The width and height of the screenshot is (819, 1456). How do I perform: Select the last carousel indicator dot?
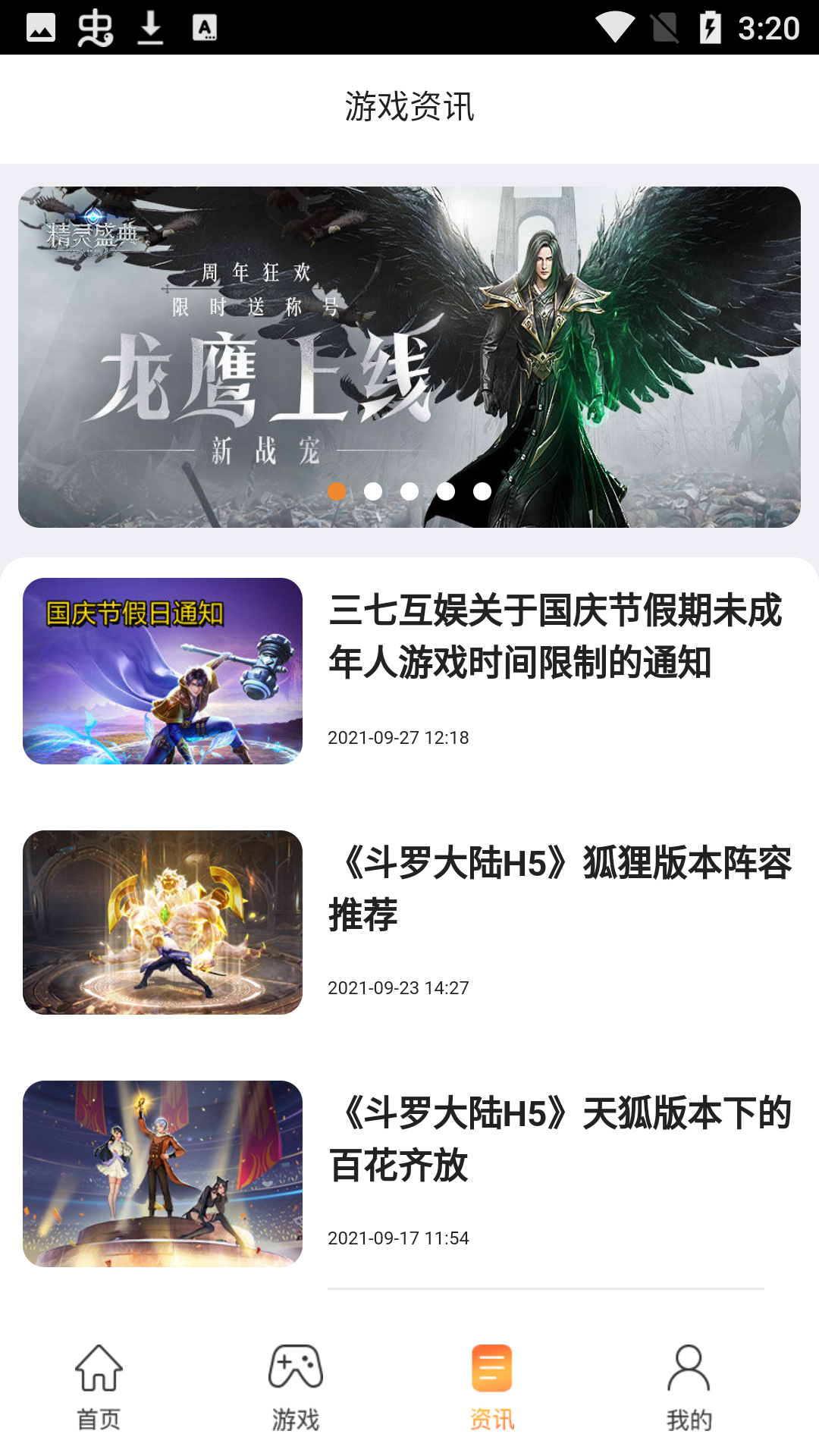(x=482, y=491)
